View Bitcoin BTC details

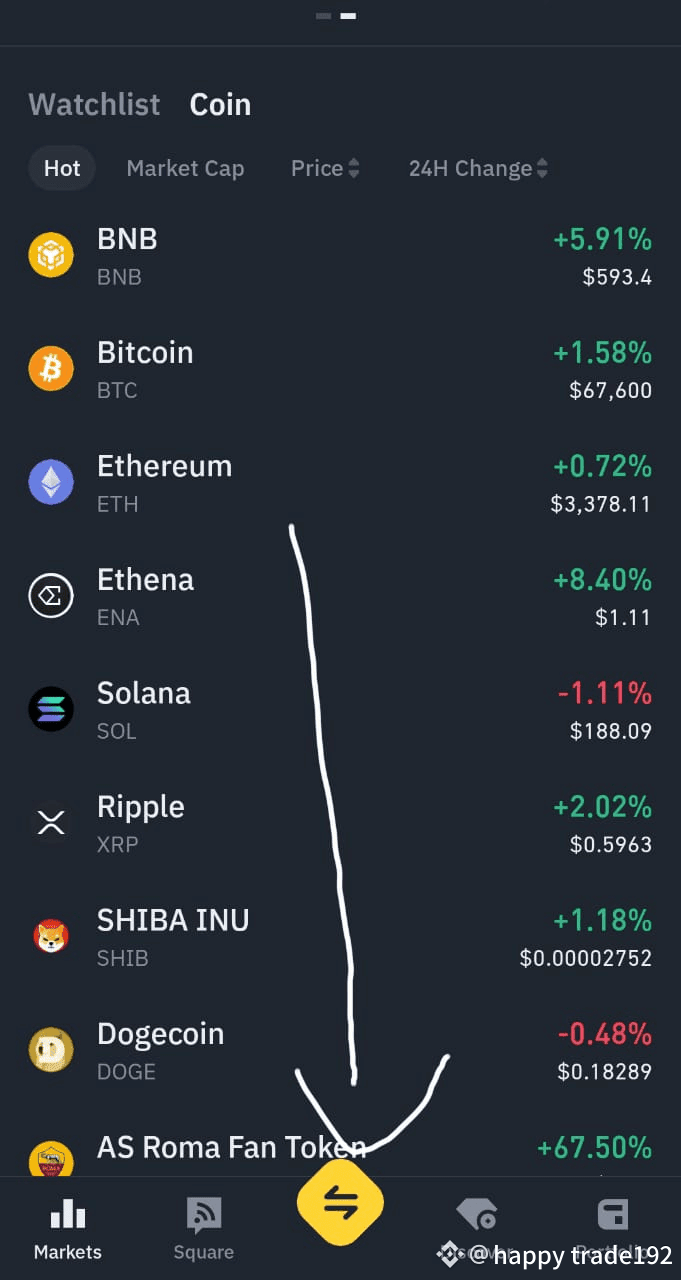(x=340, y=369)
